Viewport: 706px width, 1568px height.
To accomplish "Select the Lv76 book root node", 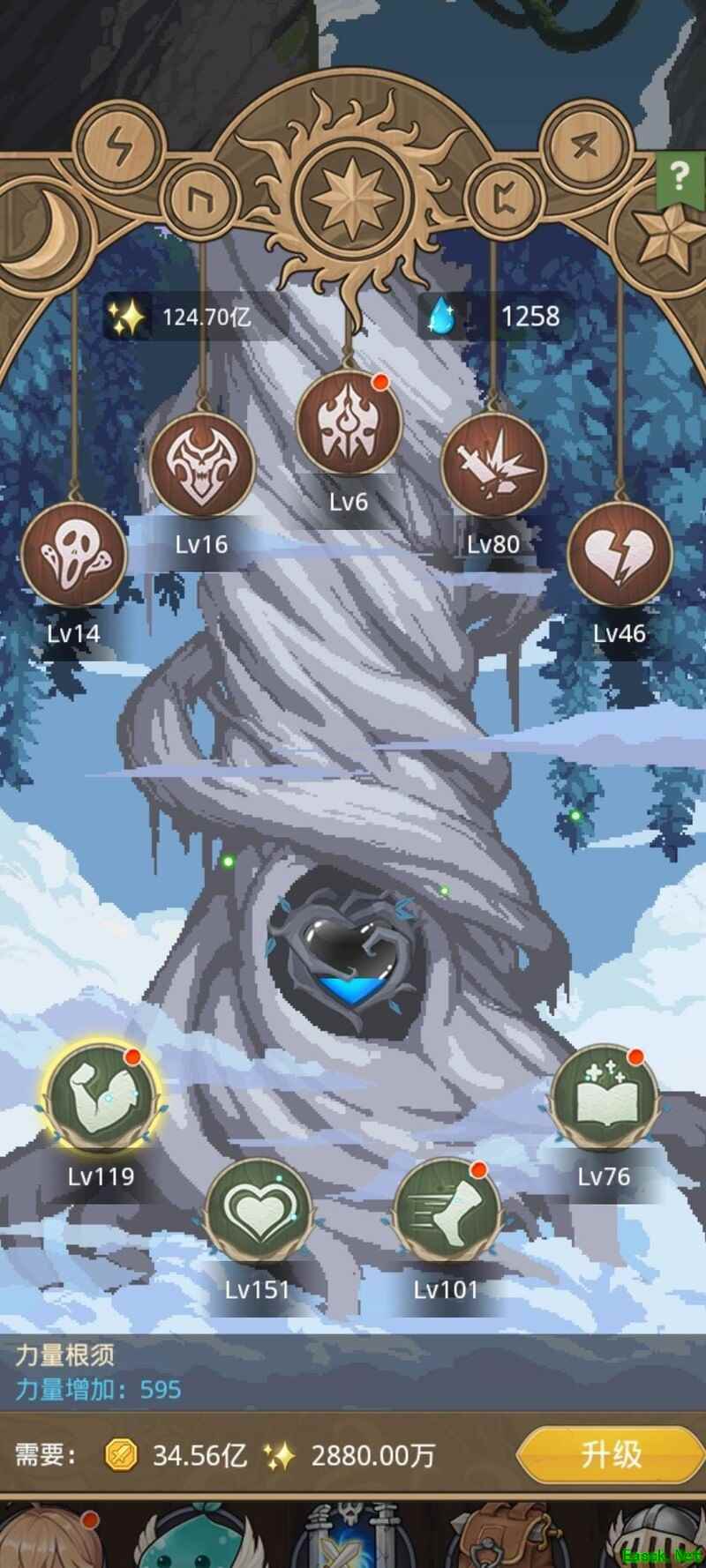I will click(604, 1098).
